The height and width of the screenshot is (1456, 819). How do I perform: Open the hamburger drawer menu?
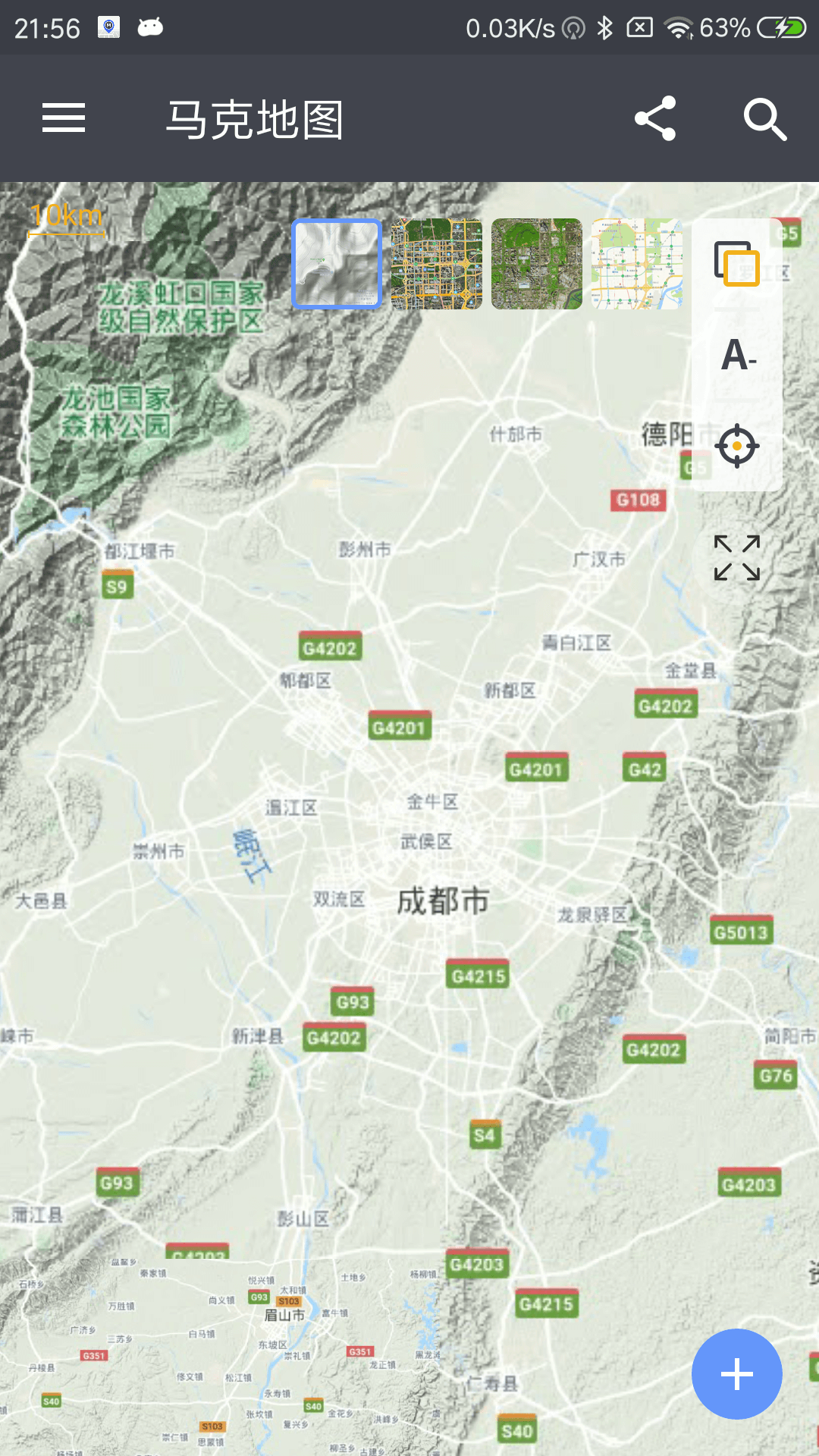(x=64, y=118)
